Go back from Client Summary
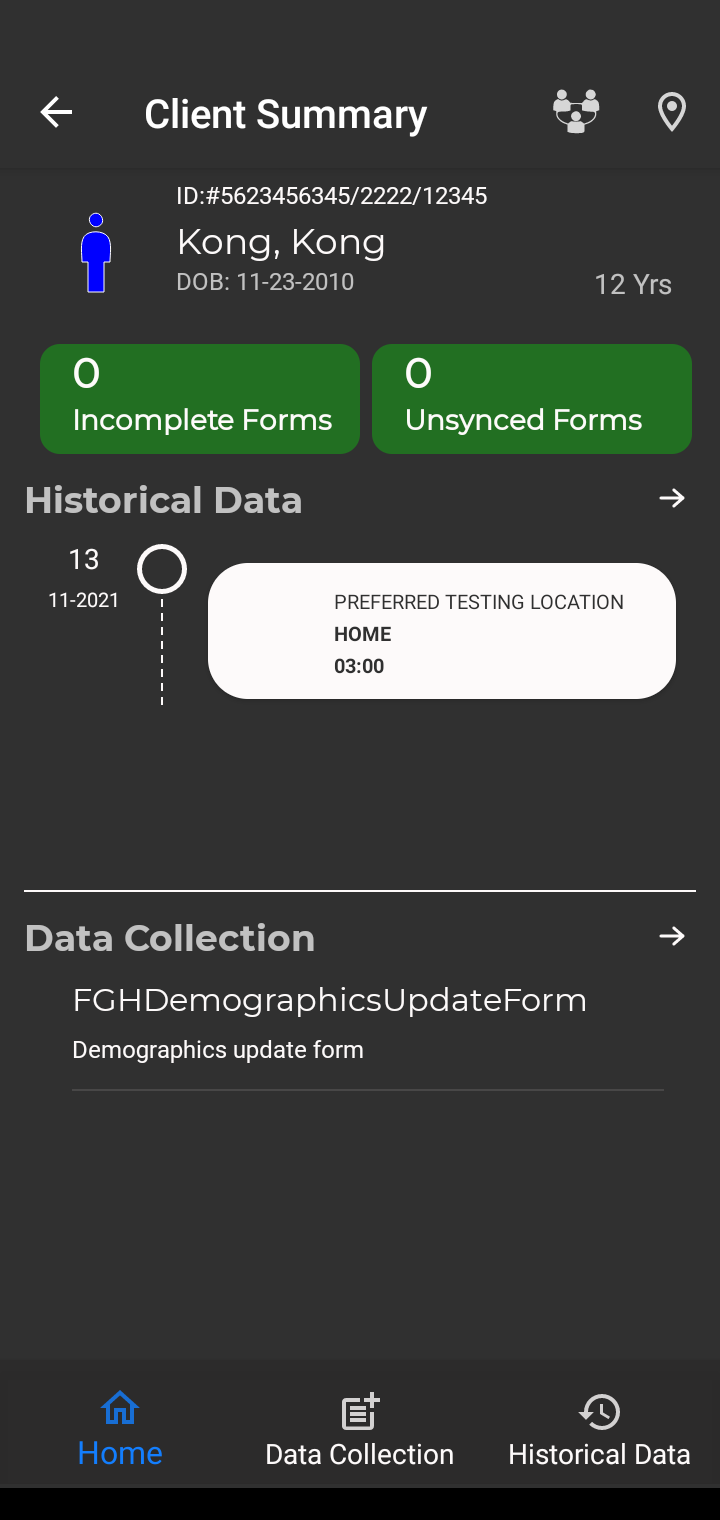 pos(56,112)
